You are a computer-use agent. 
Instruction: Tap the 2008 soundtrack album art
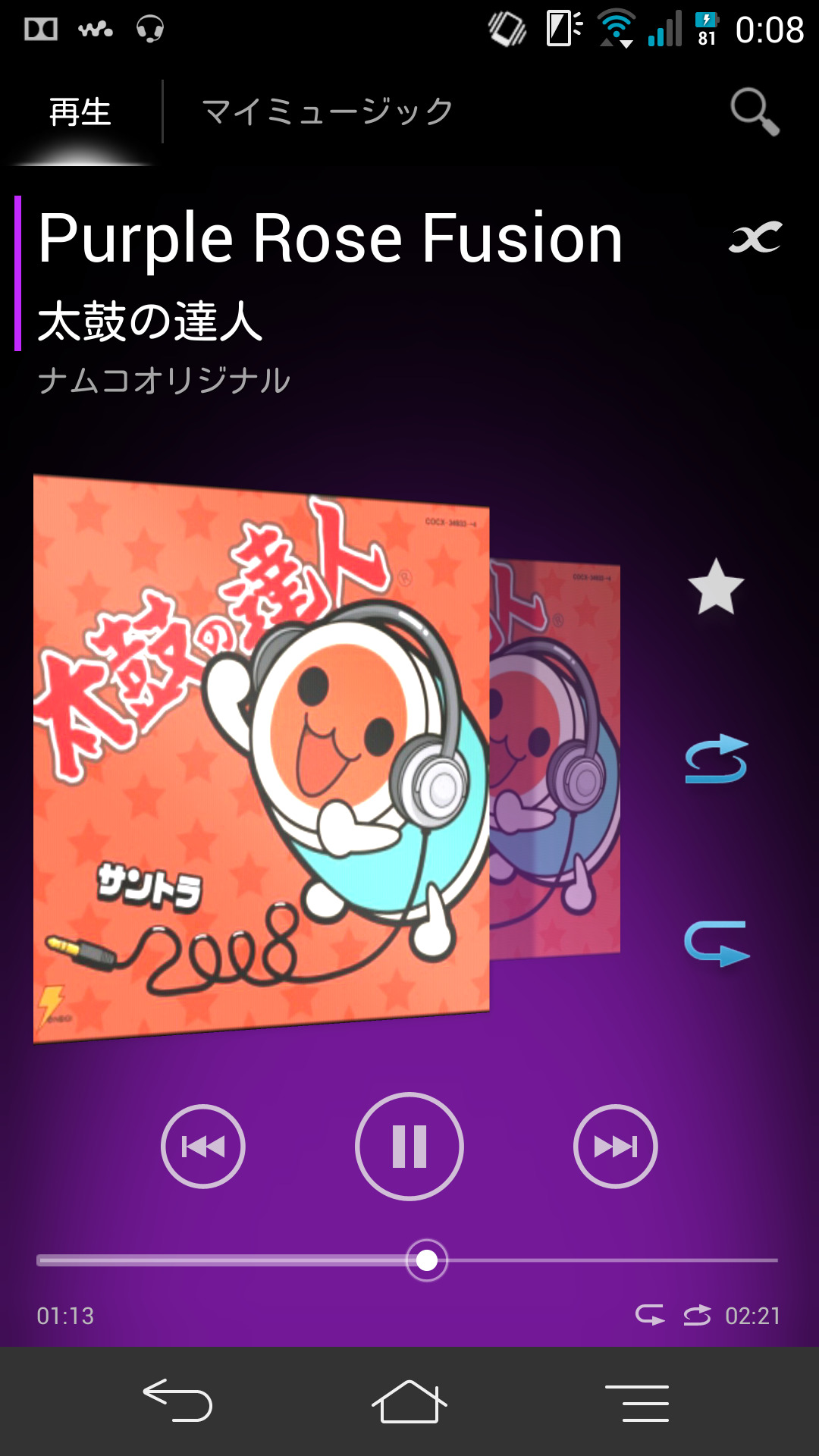tap(261, 758)
